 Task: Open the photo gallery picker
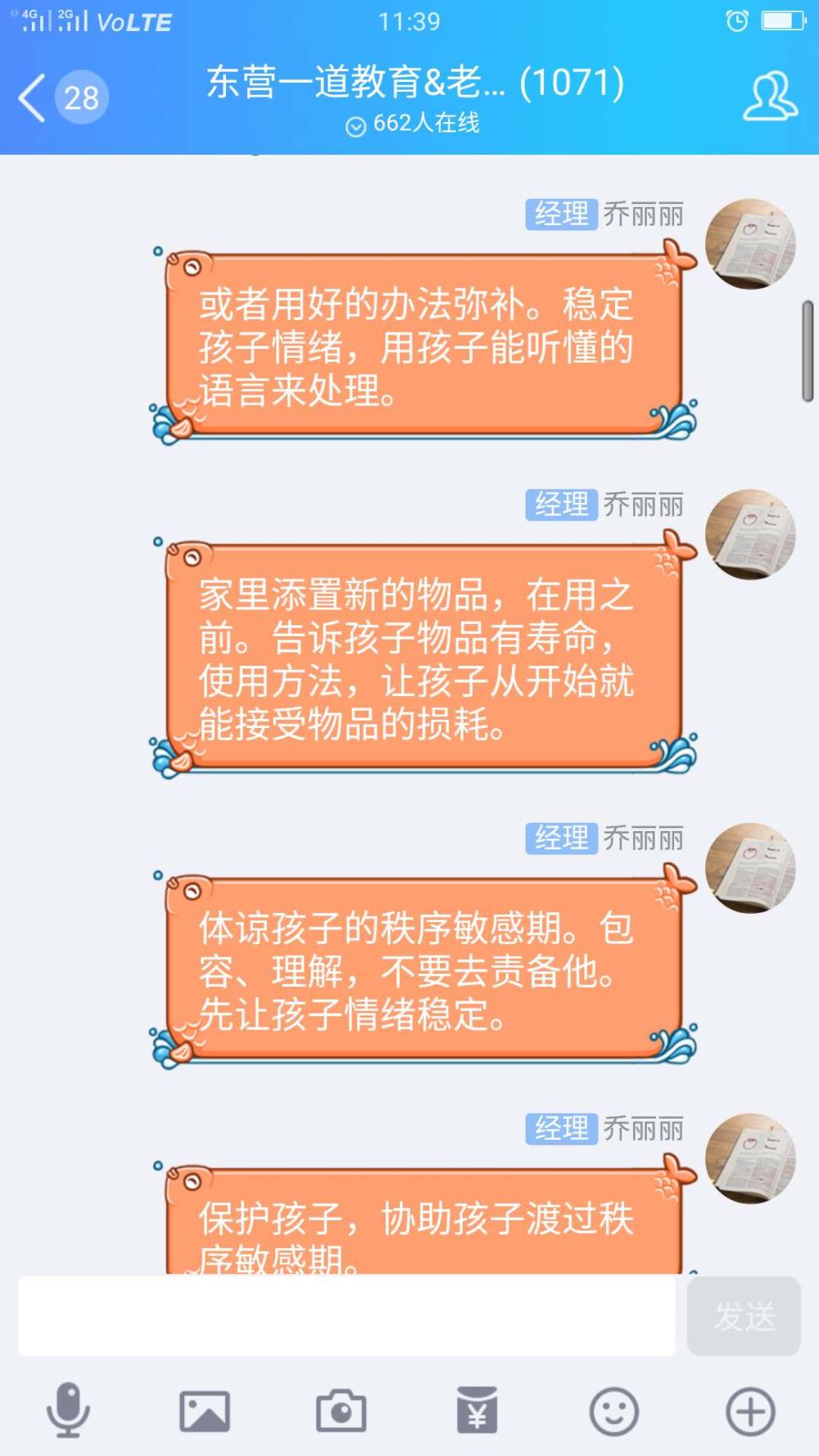tap(205, 1411)
